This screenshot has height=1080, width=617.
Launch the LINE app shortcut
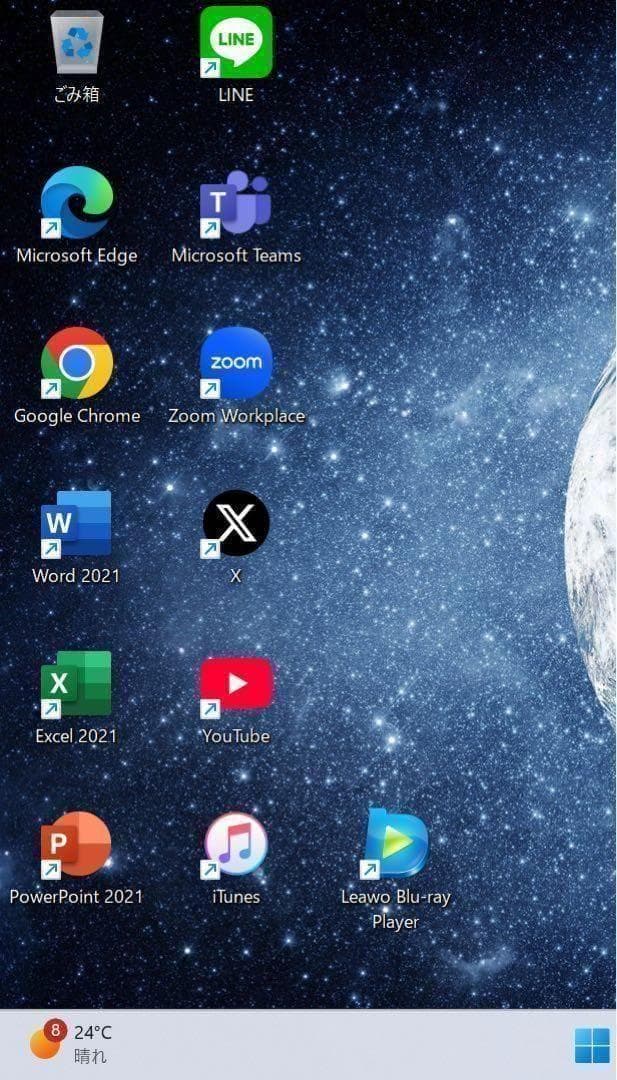[236, 42]
